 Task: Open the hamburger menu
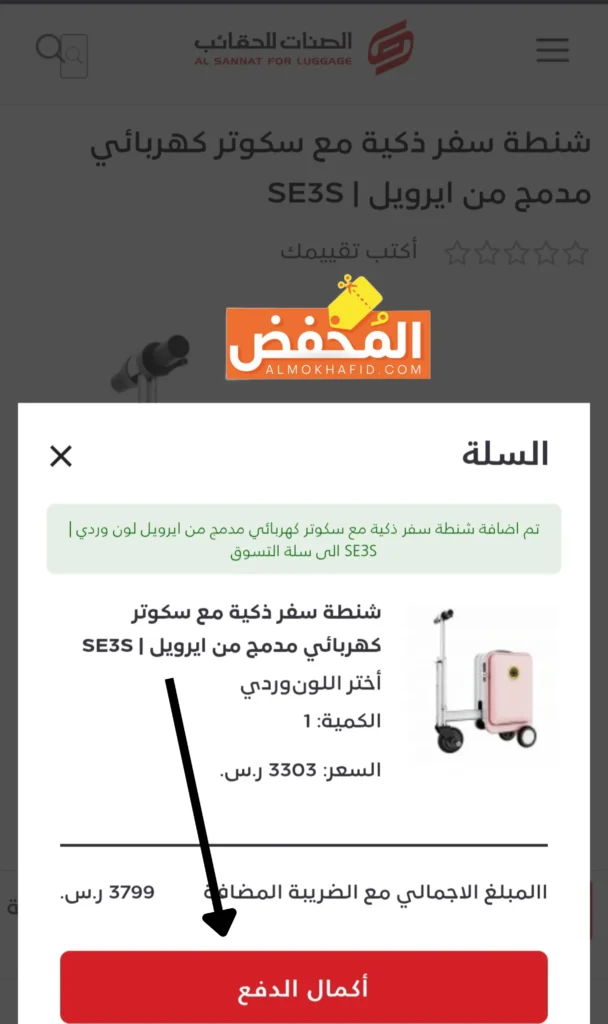(552, 49)
